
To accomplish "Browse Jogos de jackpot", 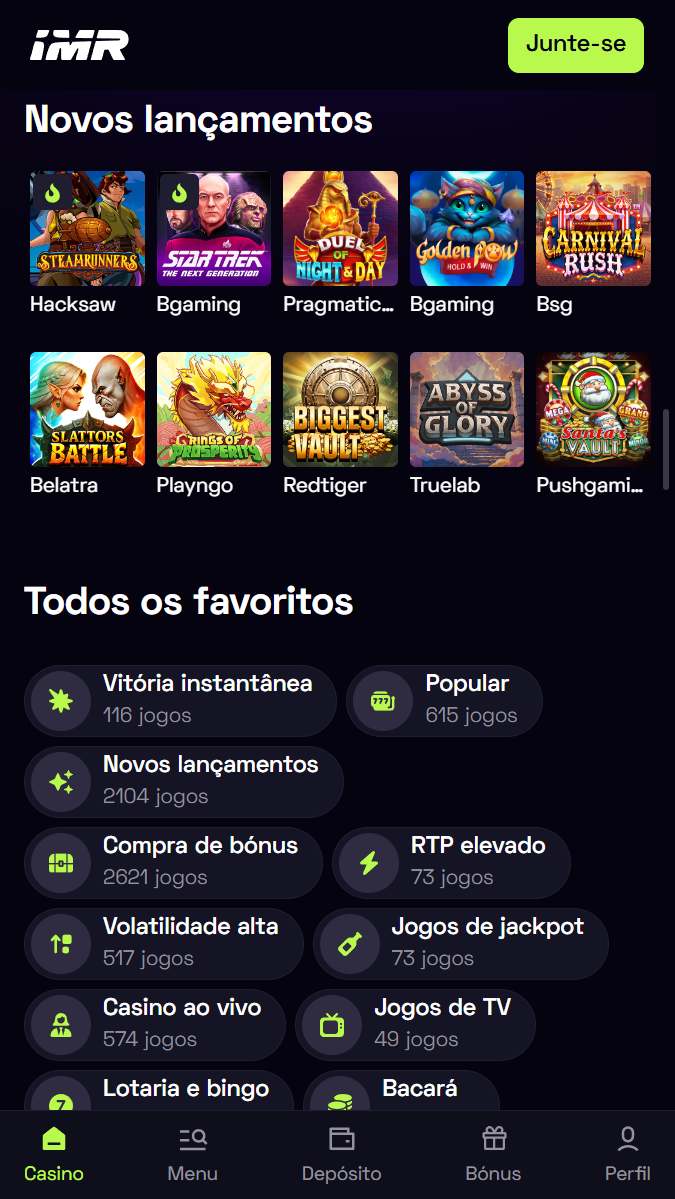I will point(460,943).
